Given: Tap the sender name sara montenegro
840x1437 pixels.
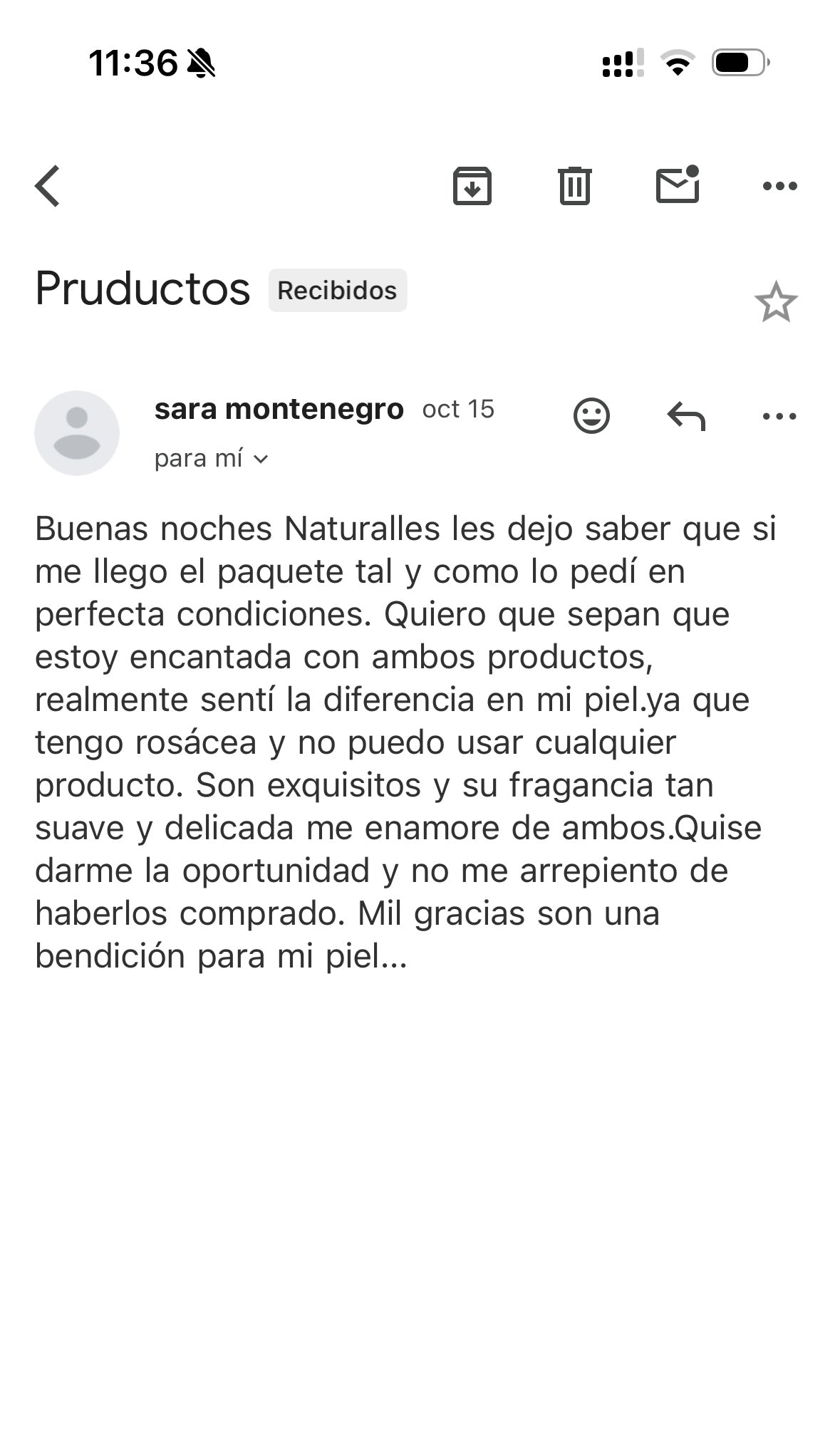Looking at the screenshot, I should tap(279, 410).
